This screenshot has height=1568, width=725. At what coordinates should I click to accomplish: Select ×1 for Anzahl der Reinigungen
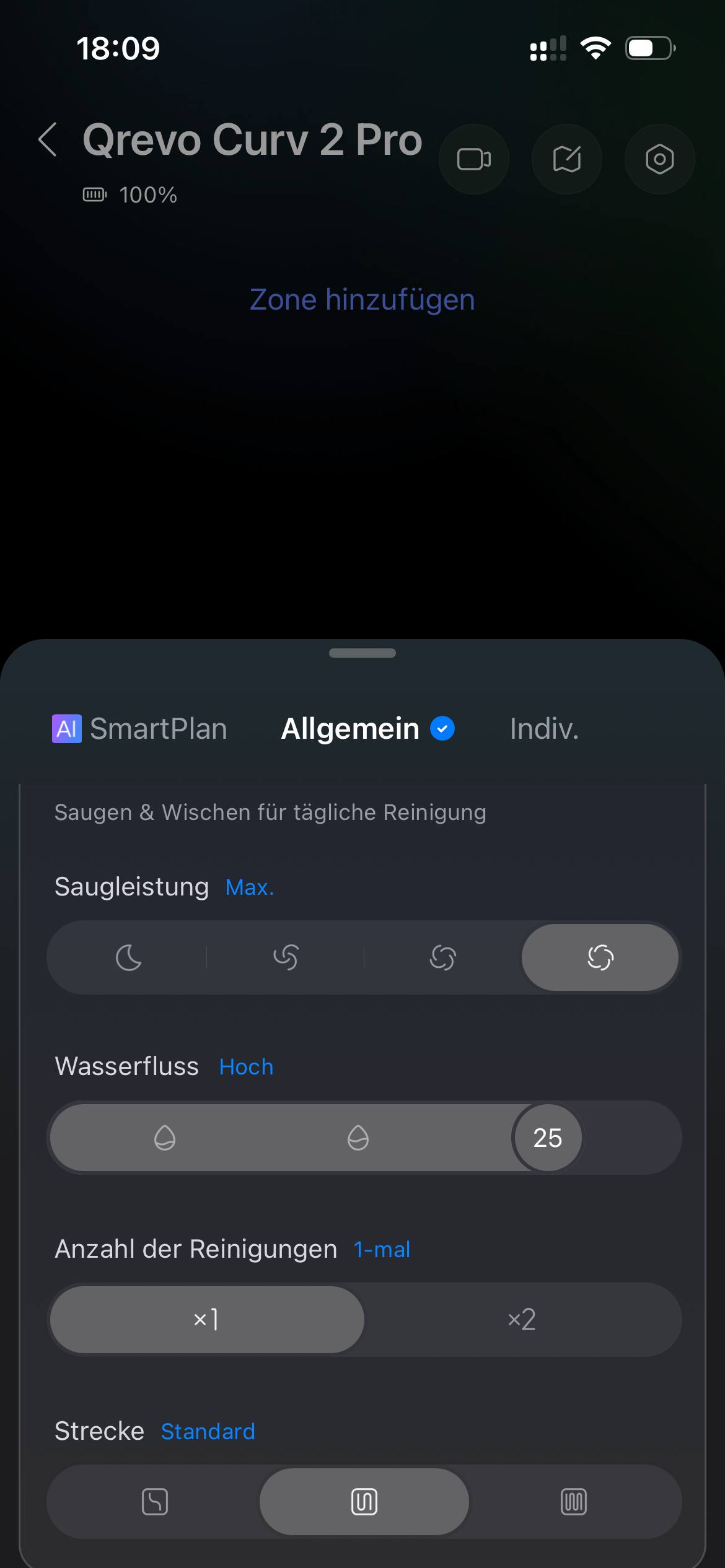click(x=206, y=1320)
